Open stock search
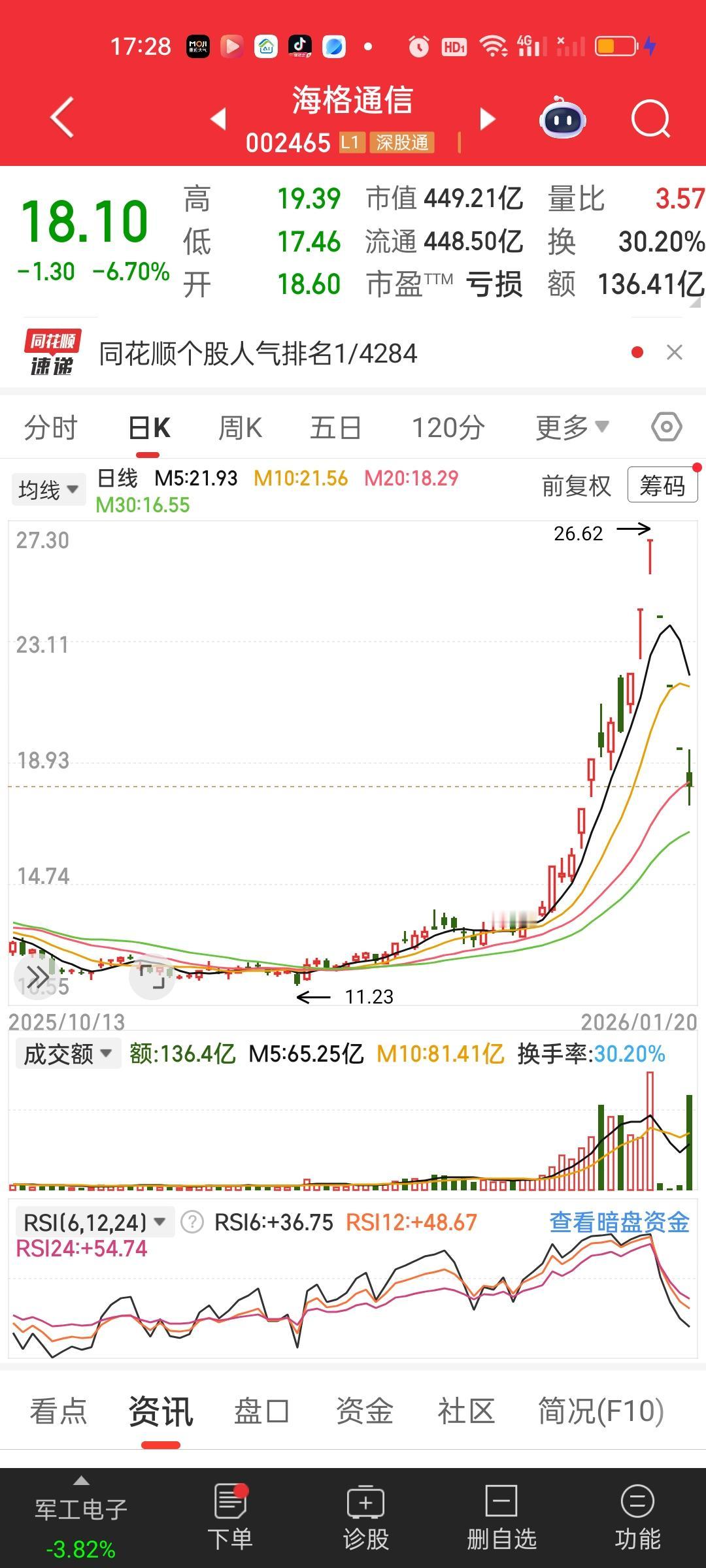Image resolution: width=706 pixels, height=1568 pixels. pyautogui.click(x=651, y=119)
